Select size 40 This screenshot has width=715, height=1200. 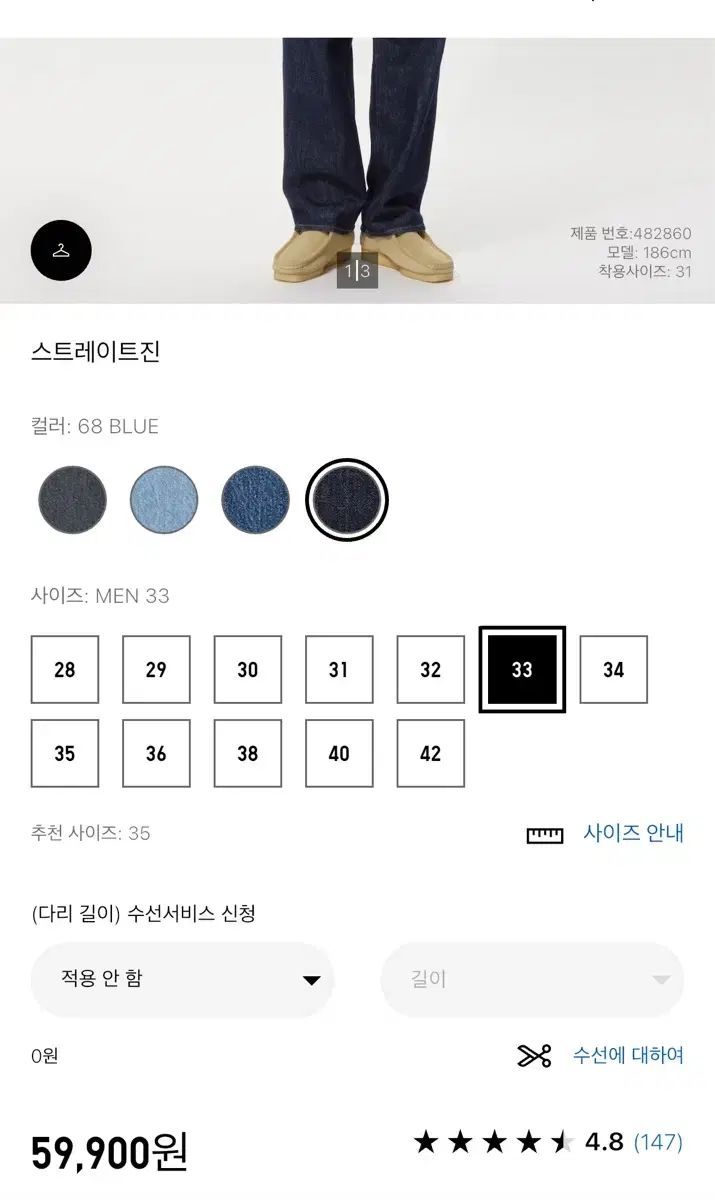tap(339, 753)
